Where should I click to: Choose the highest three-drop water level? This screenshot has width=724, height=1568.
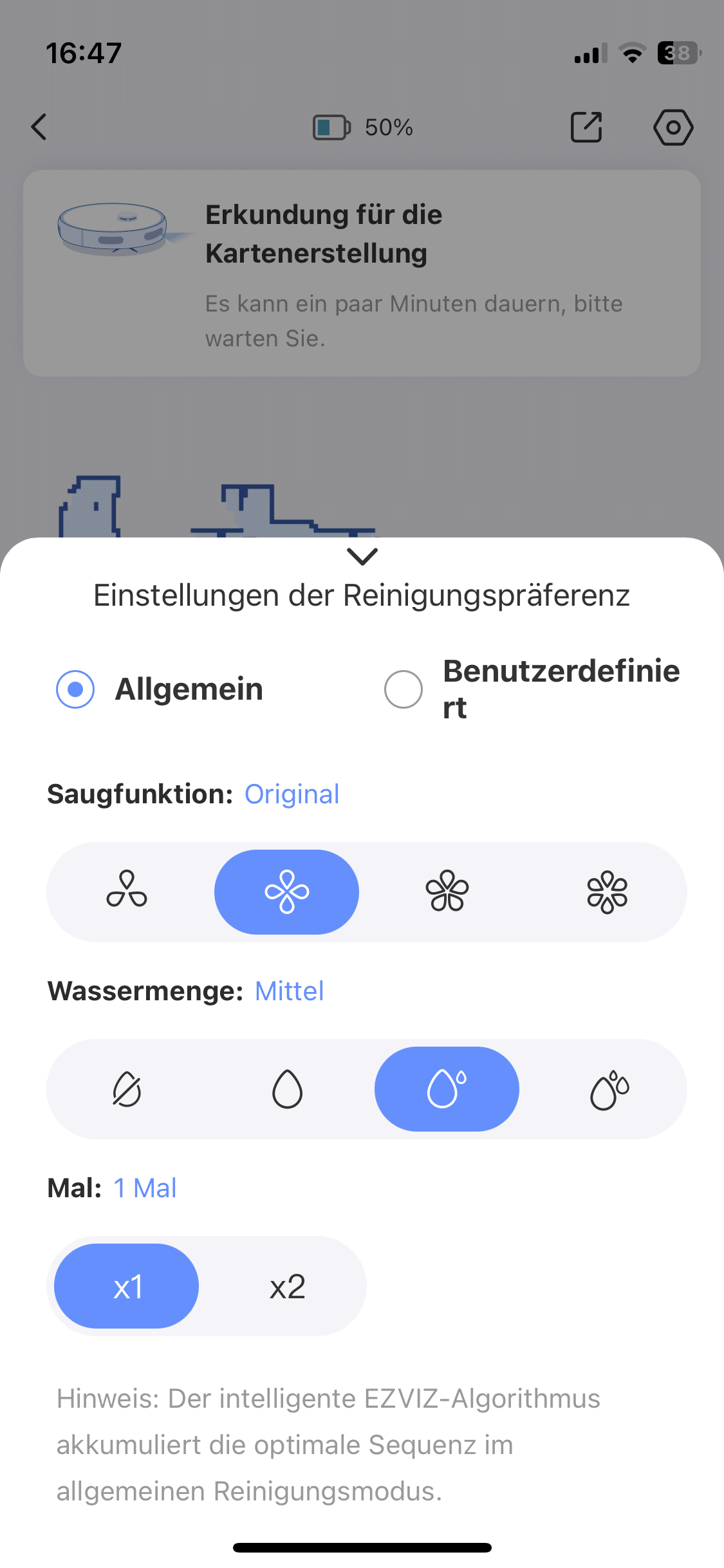[x=609, y=1089]
